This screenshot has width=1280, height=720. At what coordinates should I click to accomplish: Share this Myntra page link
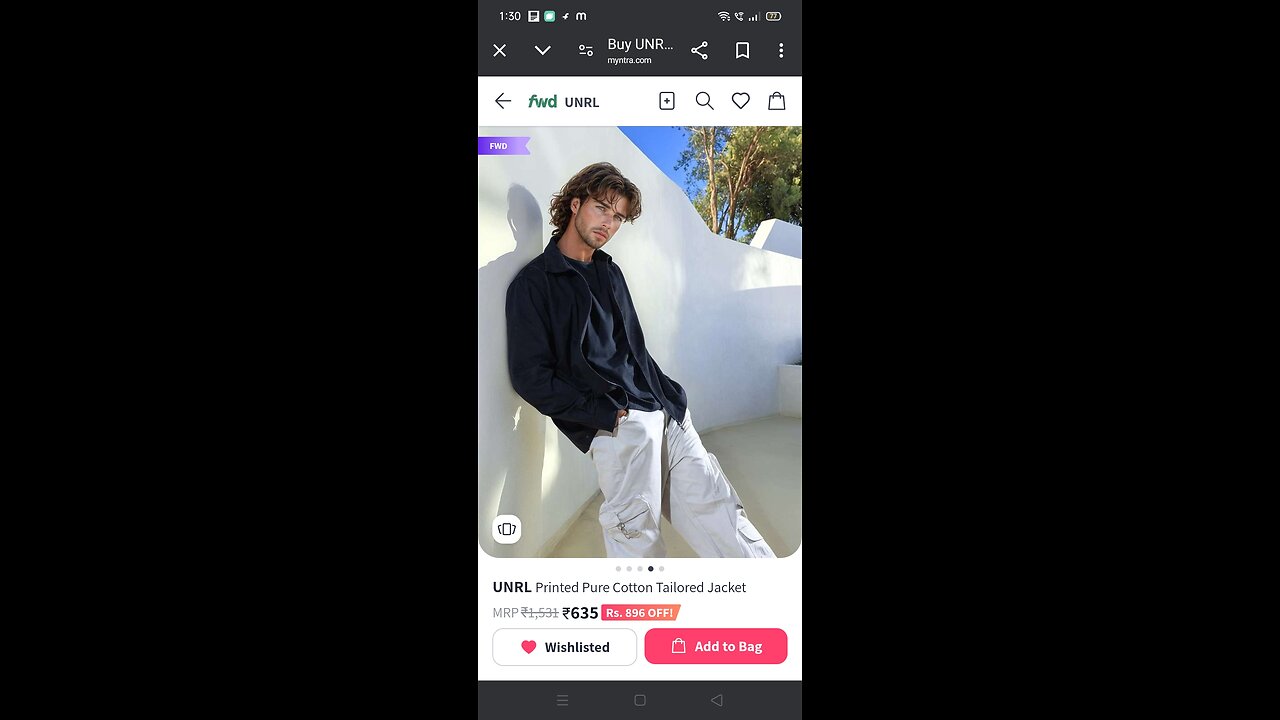point(699,50)
